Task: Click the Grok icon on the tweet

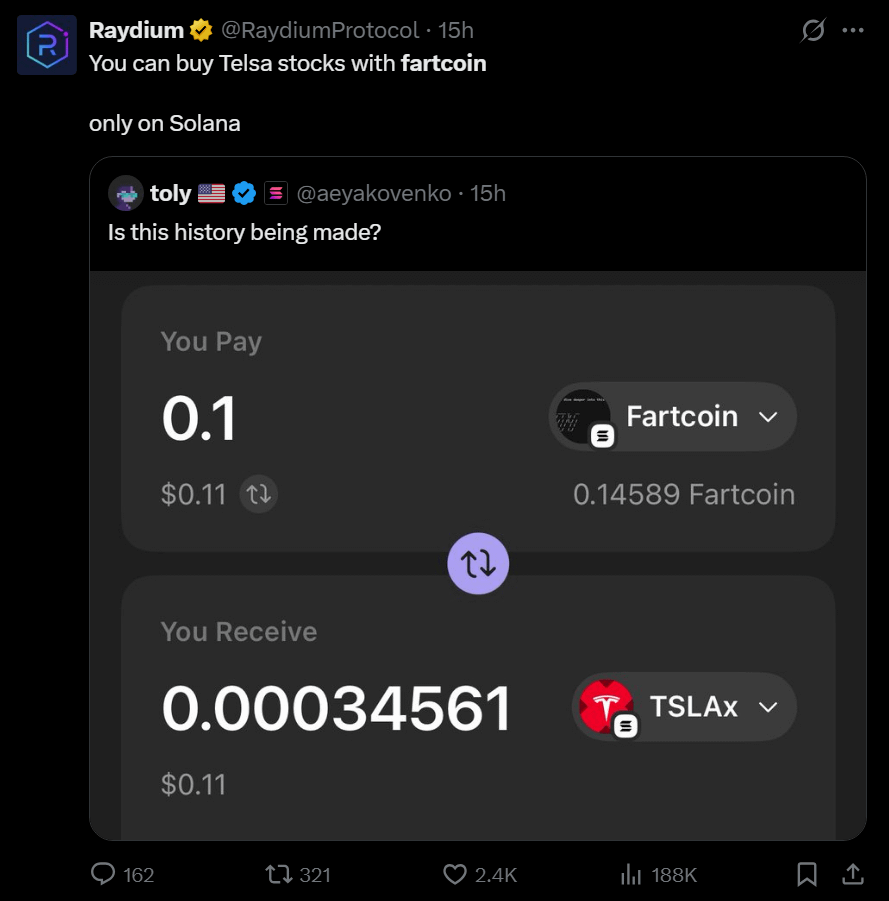Action: coord(813,30)
